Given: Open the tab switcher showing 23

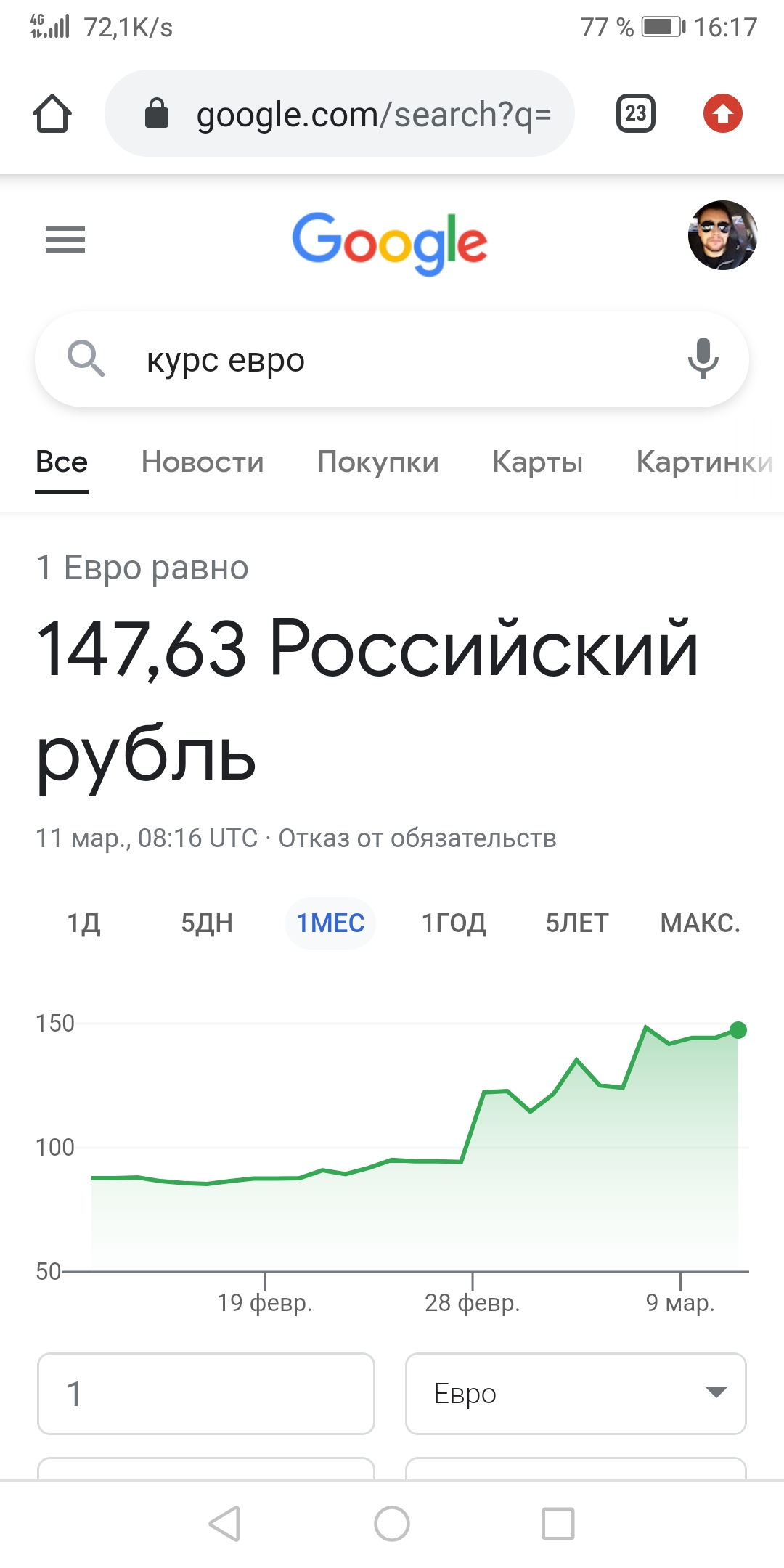Looking at the screenshot, I should click(635, 114).
